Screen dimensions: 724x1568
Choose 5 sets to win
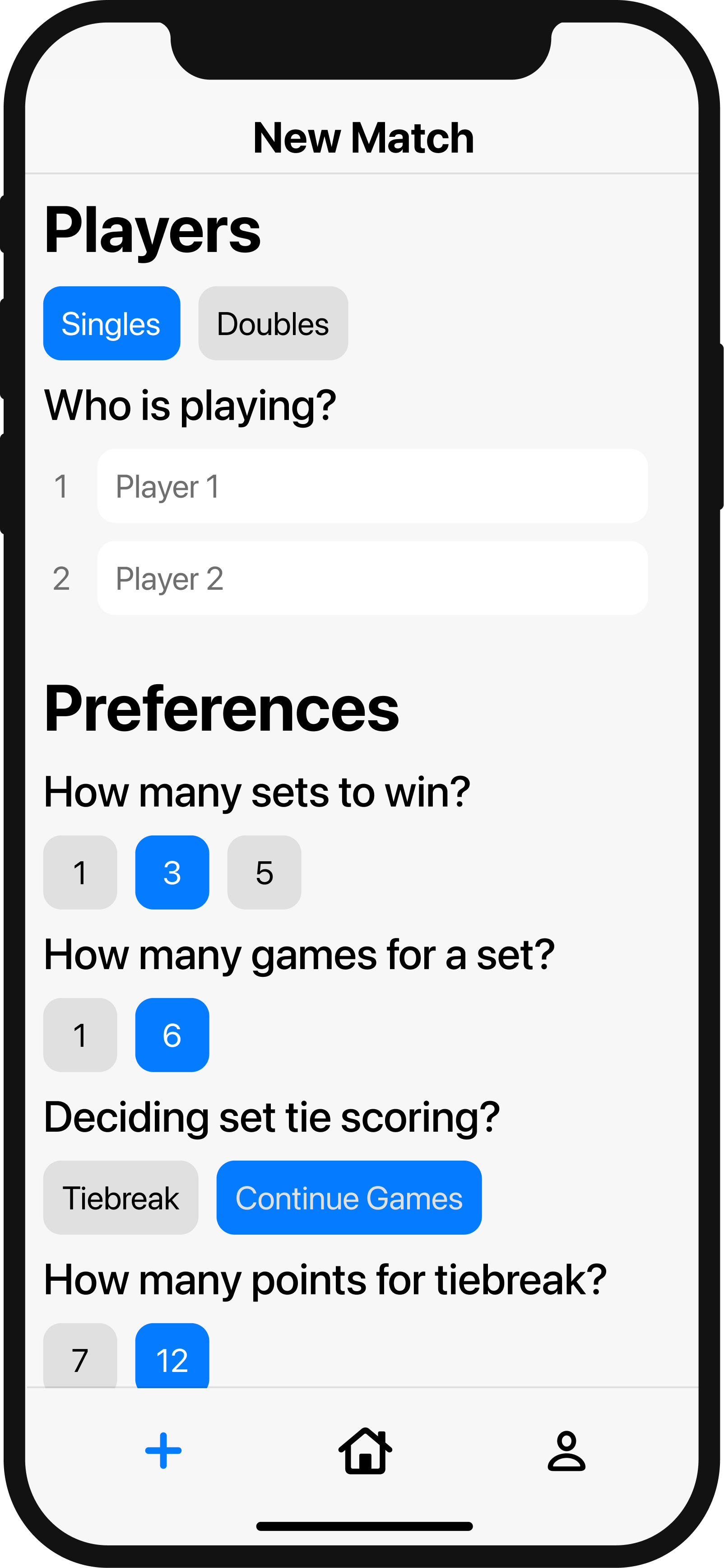pyautogui.click(x=264, y=872)
